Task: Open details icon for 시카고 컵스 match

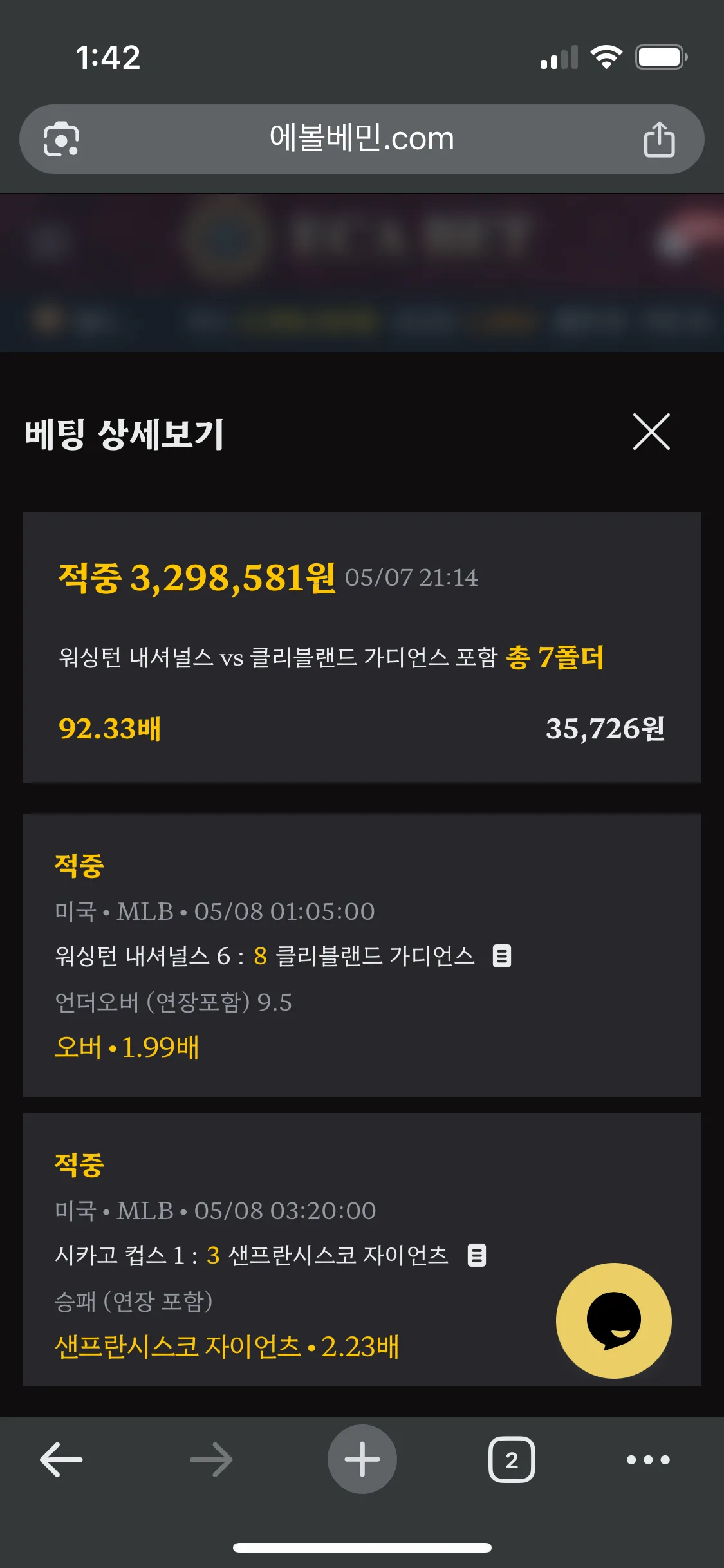Action: pyautogui.click(x=477, y=1255)
